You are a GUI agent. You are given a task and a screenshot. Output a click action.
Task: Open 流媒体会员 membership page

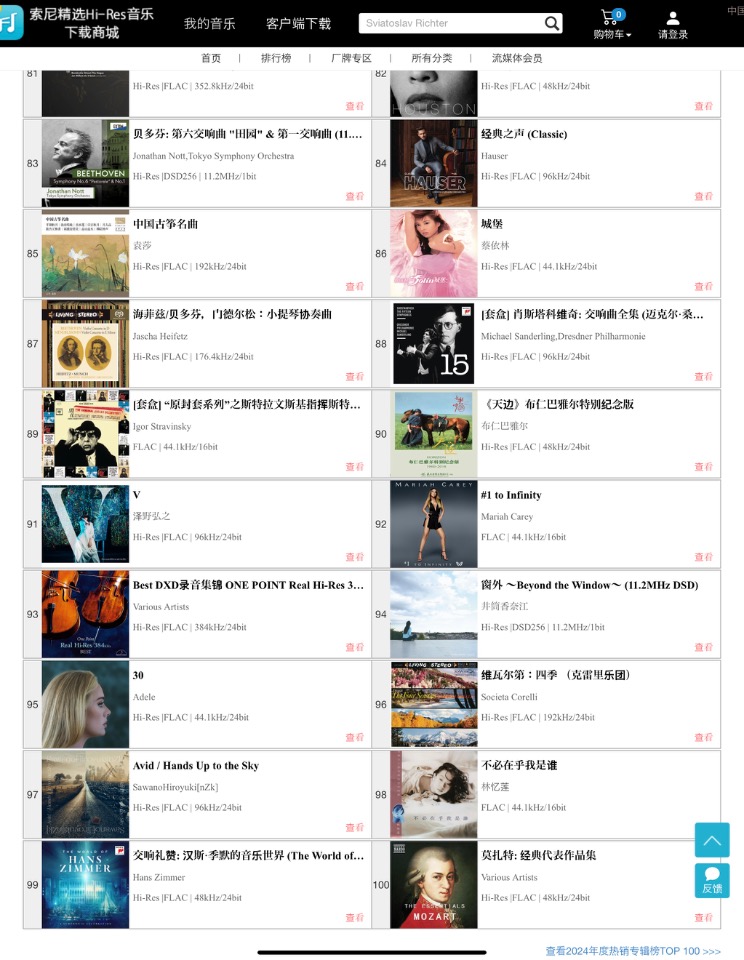coord(517,58)
